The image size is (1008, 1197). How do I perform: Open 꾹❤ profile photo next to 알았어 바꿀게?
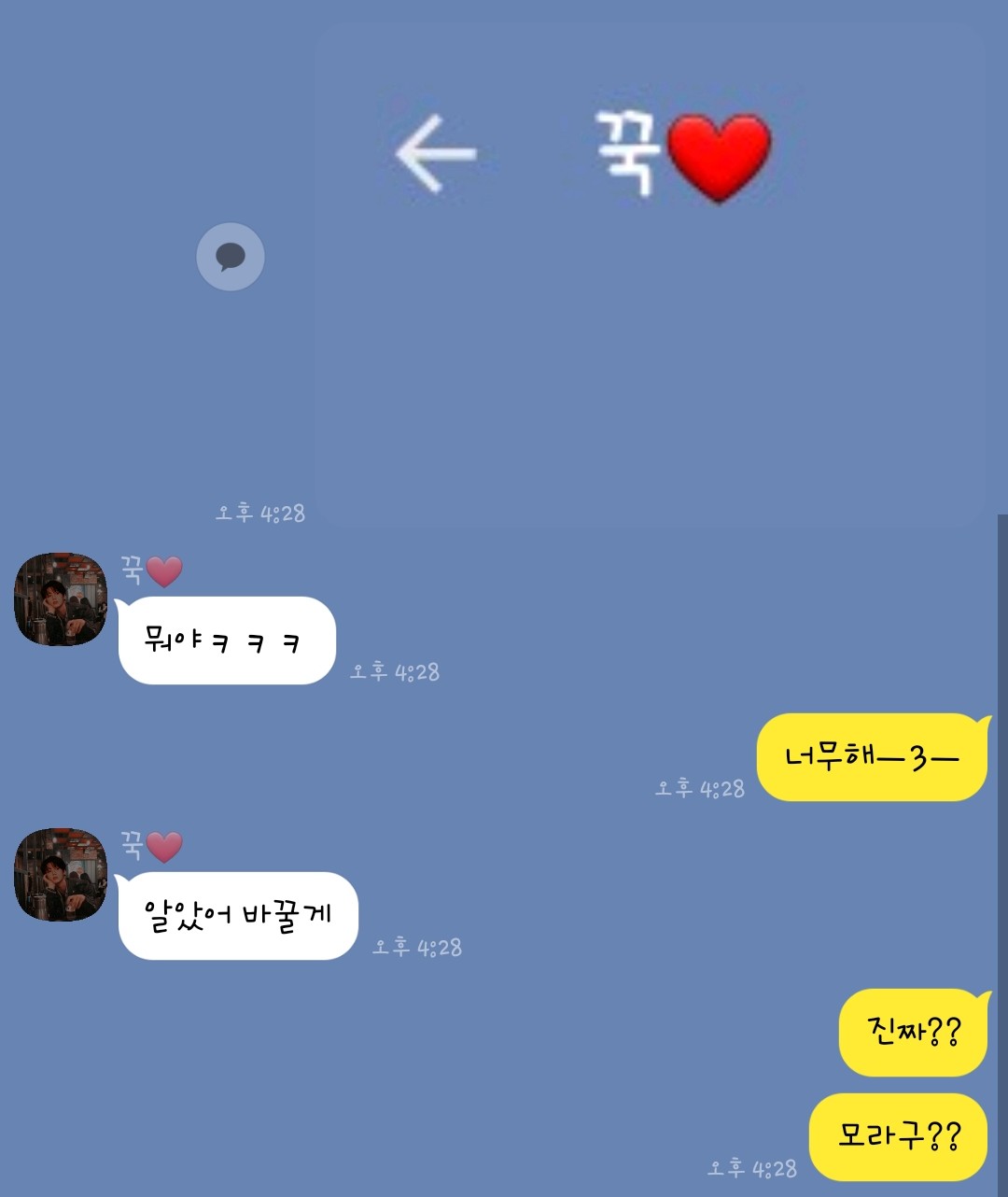[61, 875]
